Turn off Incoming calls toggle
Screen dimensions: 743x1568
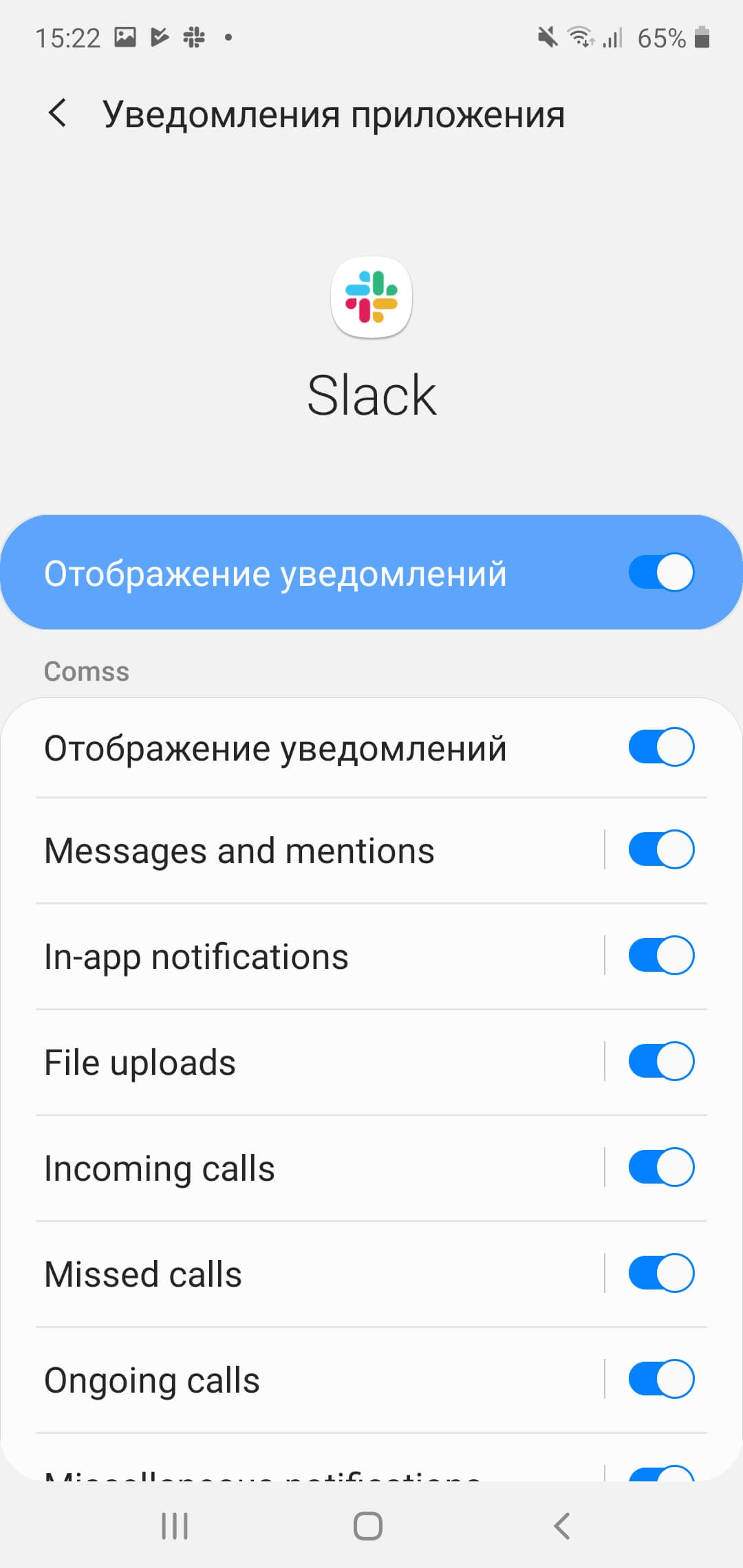pyautogui.click(x=660, y=1168)
